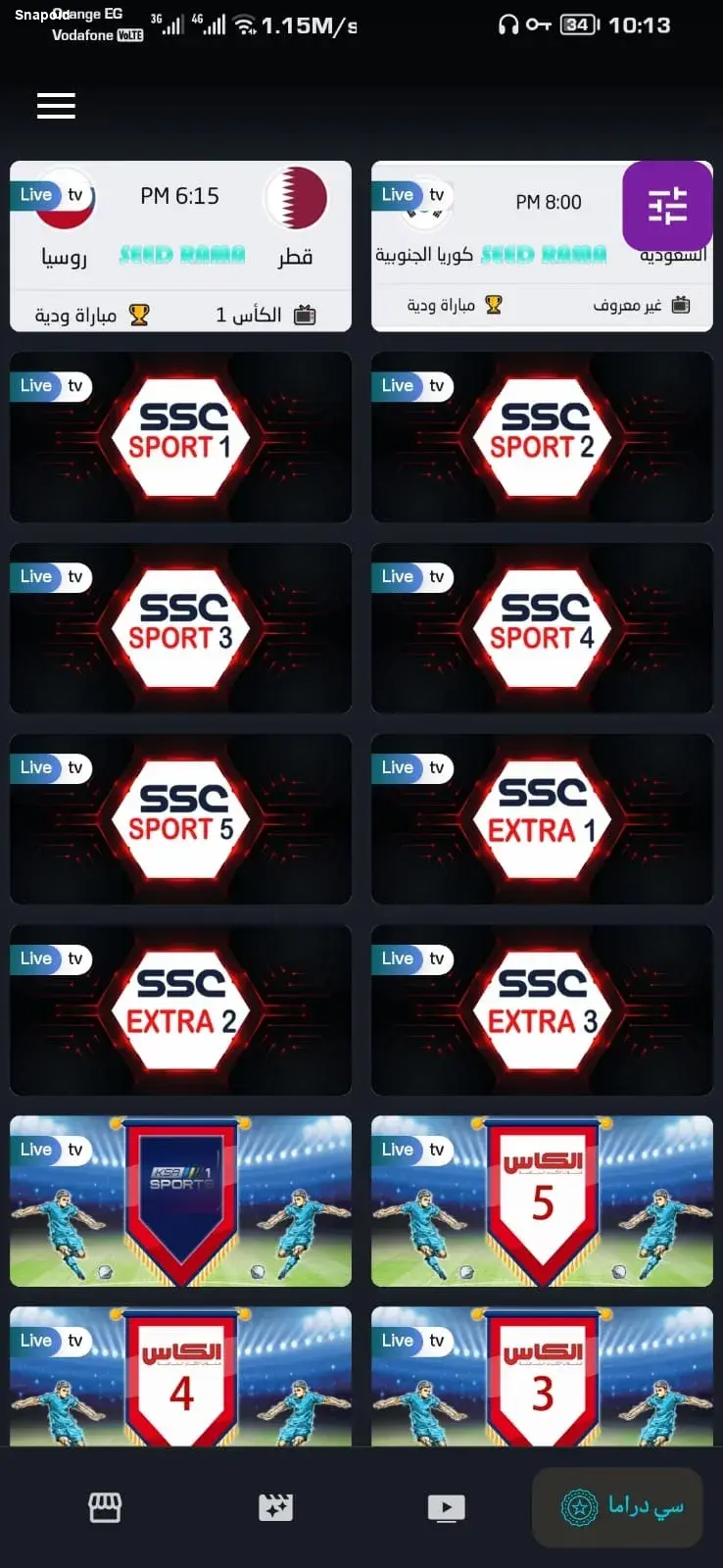723x1568 pixels.
Task: Open the Qatar vs Russia match card
Action: pos(180,245)
